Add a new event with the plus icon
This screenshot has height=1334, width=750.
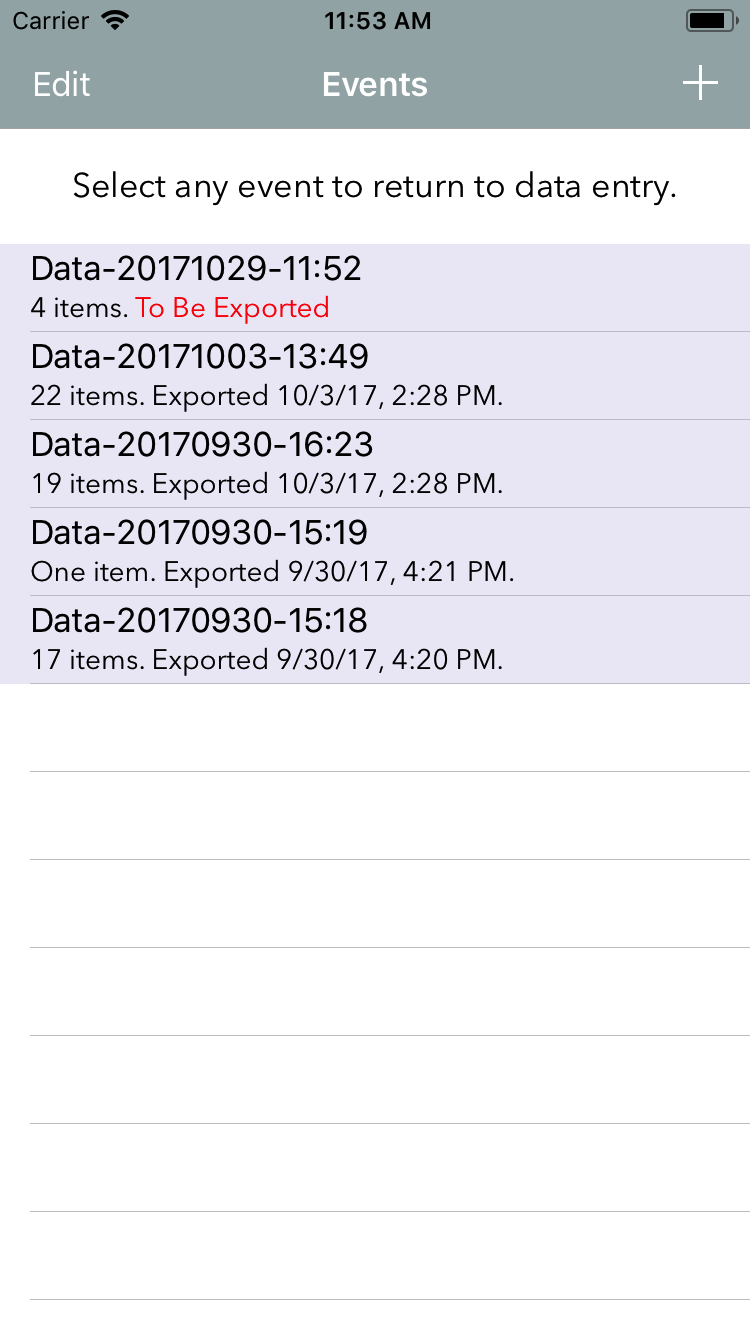click(700, 84)
